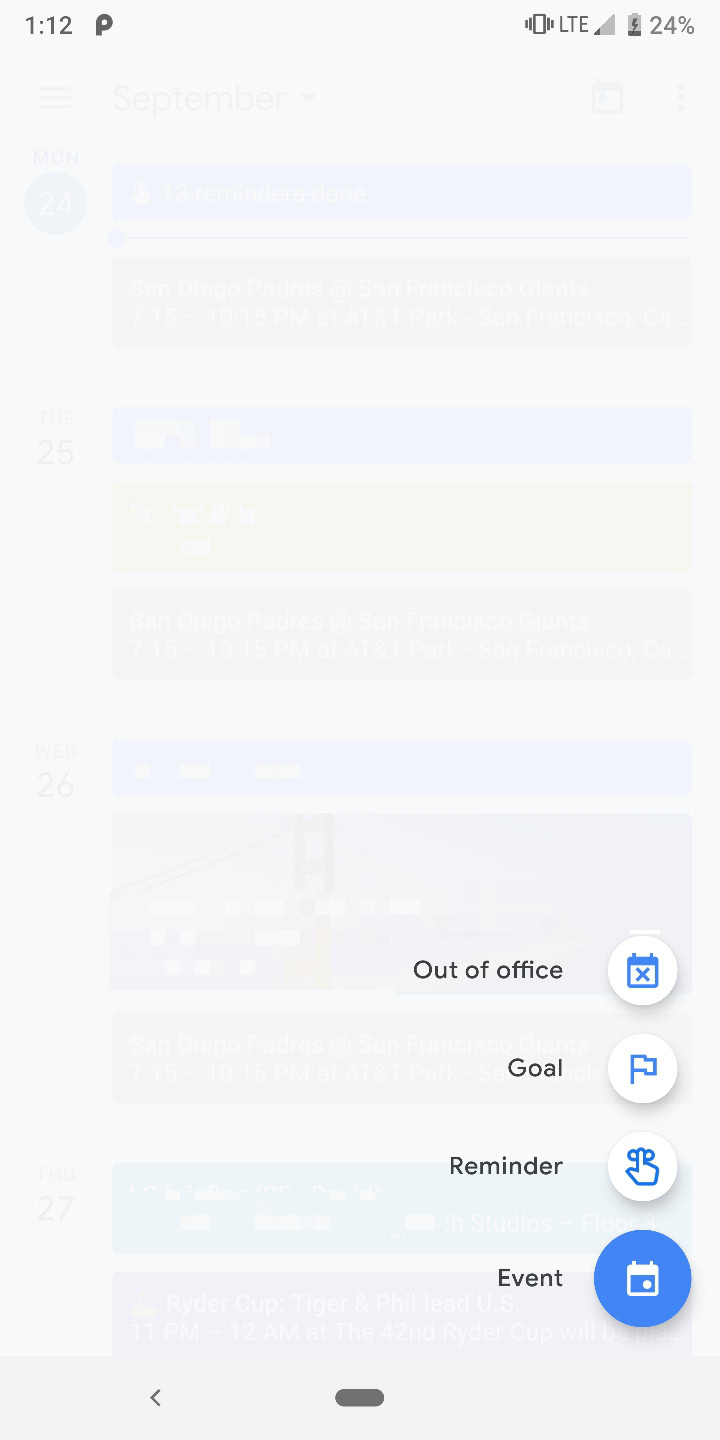Tap the blue Event button

point(642,1279)
